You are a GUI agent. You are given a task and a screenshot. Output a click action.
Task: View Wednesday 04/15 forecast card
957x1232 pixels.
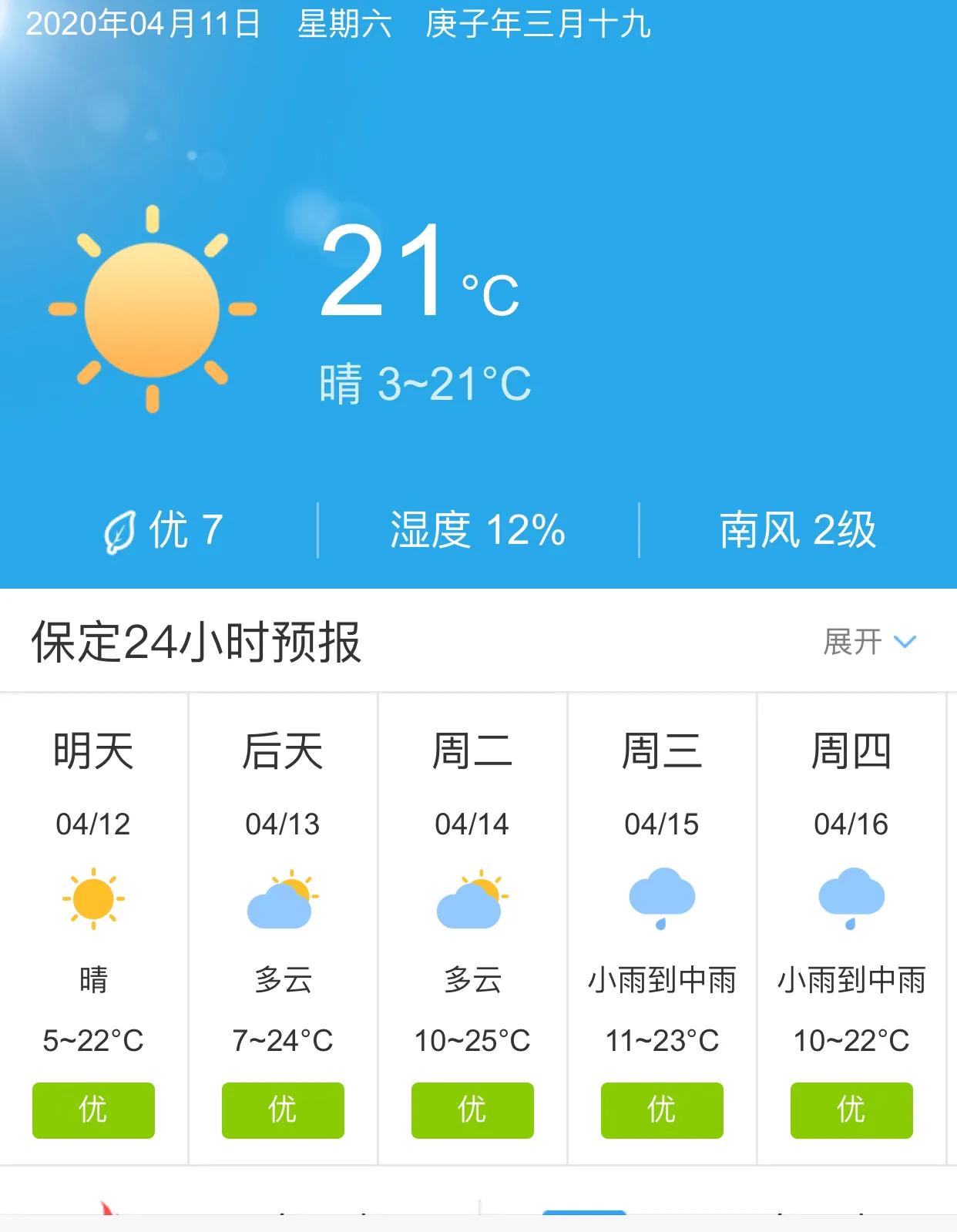coord(662,928)
